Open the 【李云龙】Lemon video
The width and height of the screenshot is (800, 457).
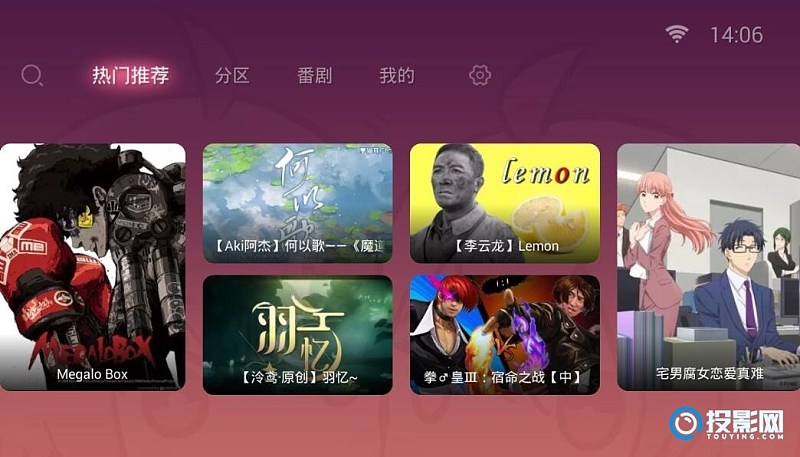pos(504,203)
